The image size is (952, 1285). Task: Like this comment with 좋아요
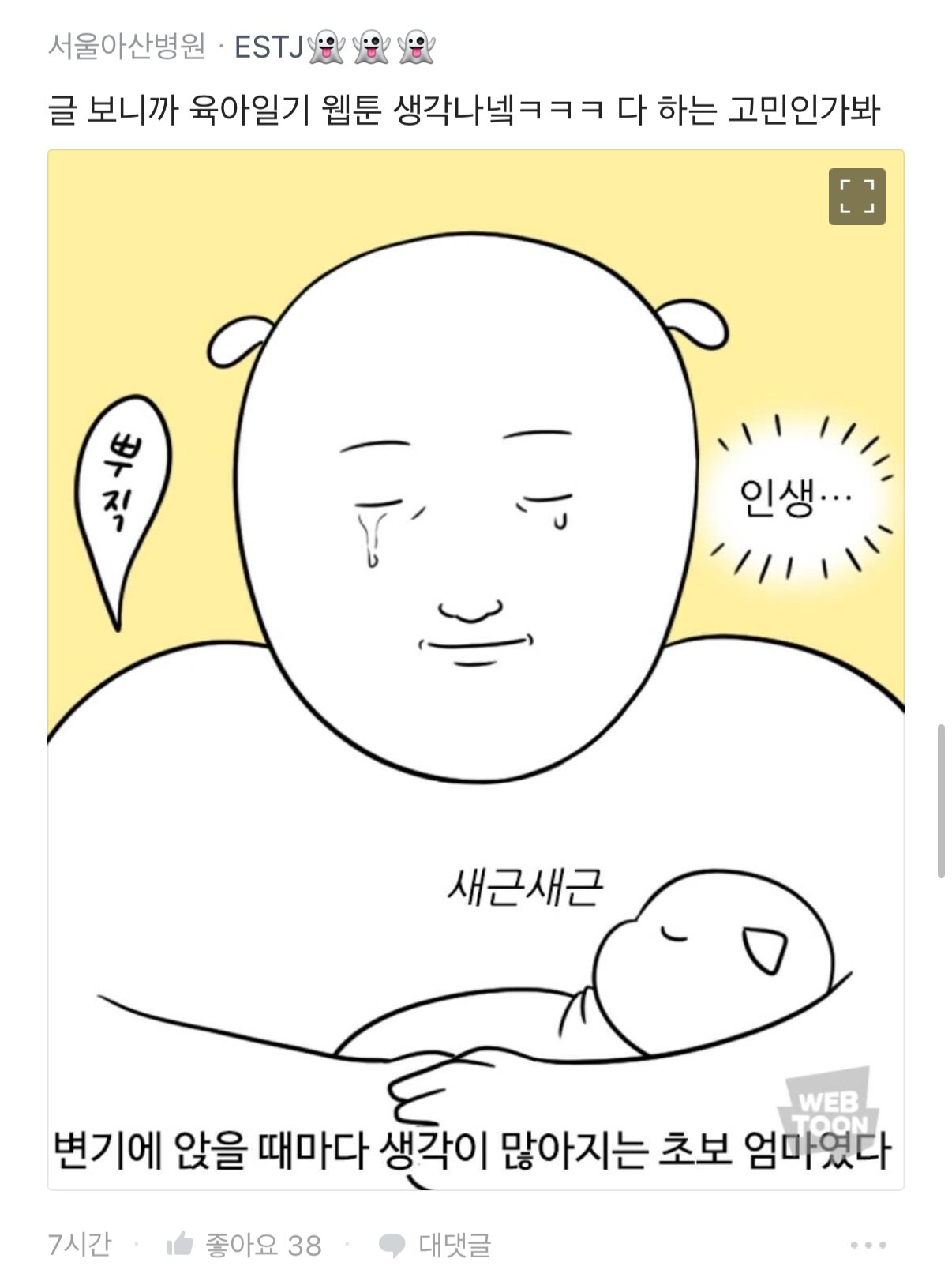tap(243, 1246)
